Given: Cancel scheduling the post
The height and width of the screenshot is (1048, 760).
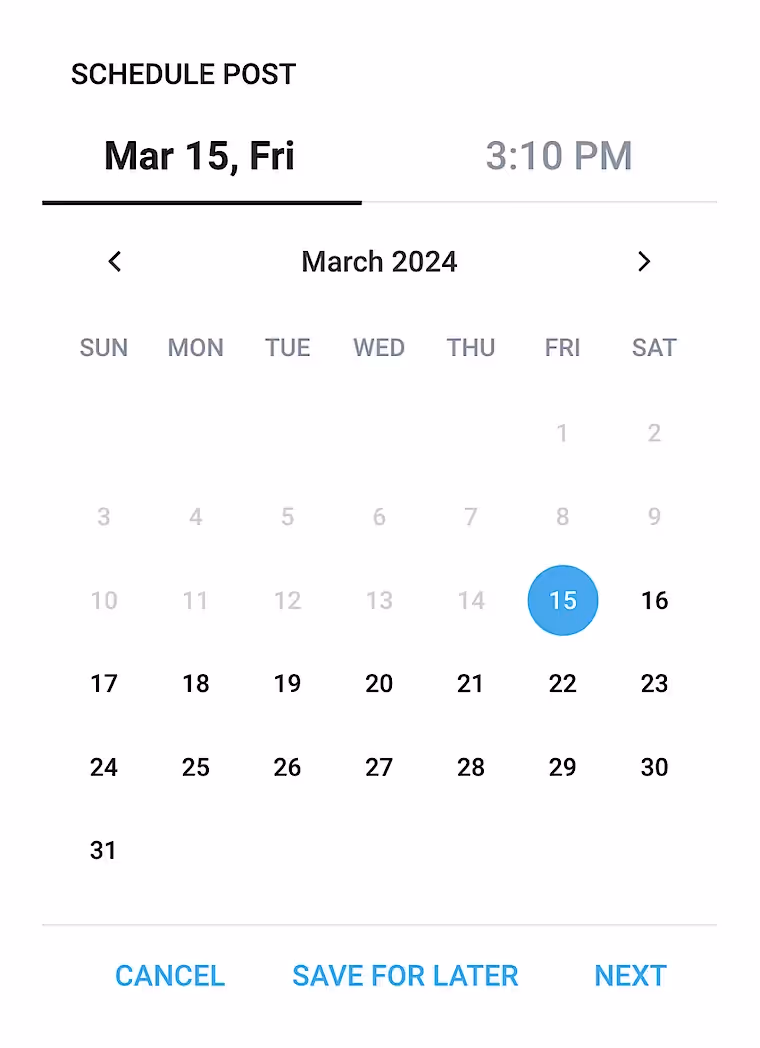Looking at the screenshot, I should [170, 976].
